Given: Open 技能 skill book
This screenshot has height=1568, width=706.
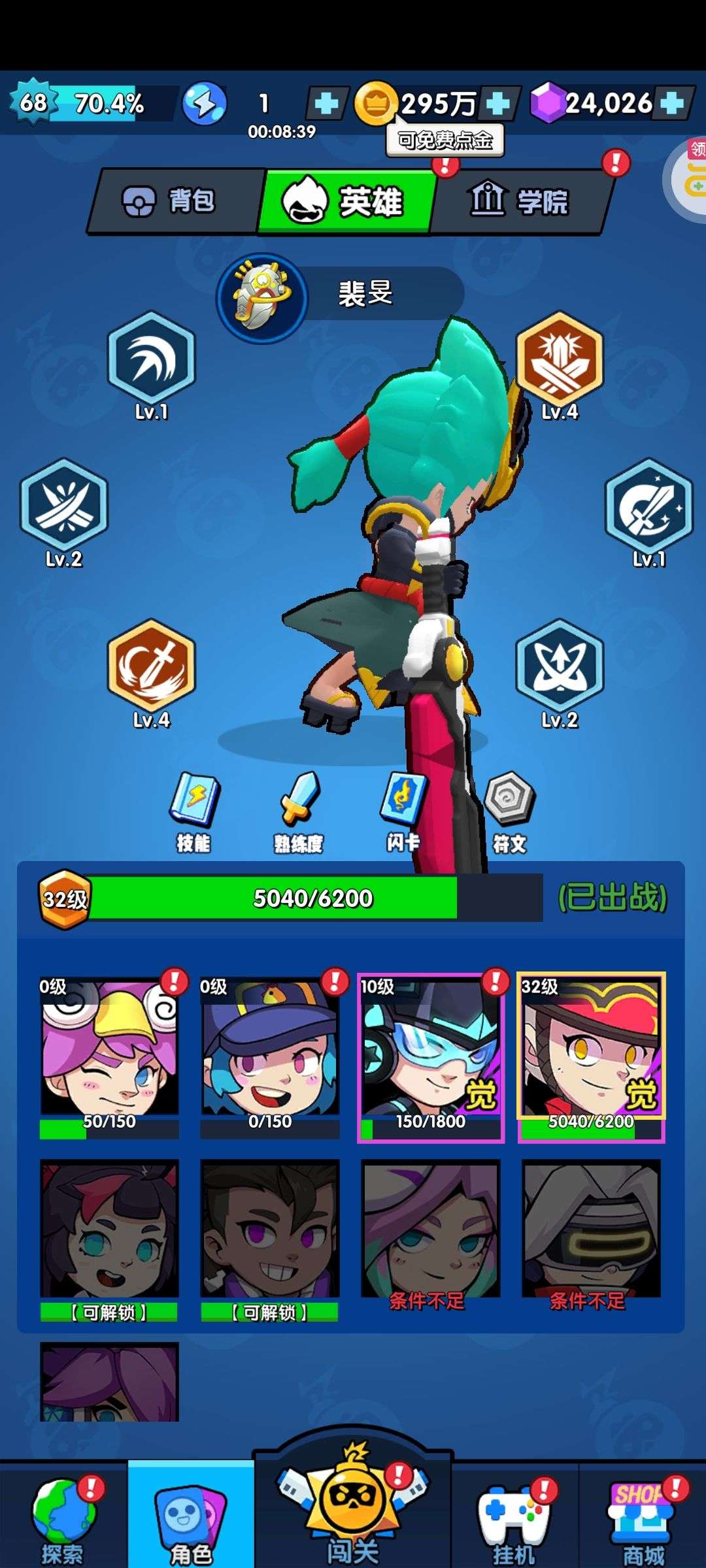Looking at the screenshot, I should [x=194, y=813].
